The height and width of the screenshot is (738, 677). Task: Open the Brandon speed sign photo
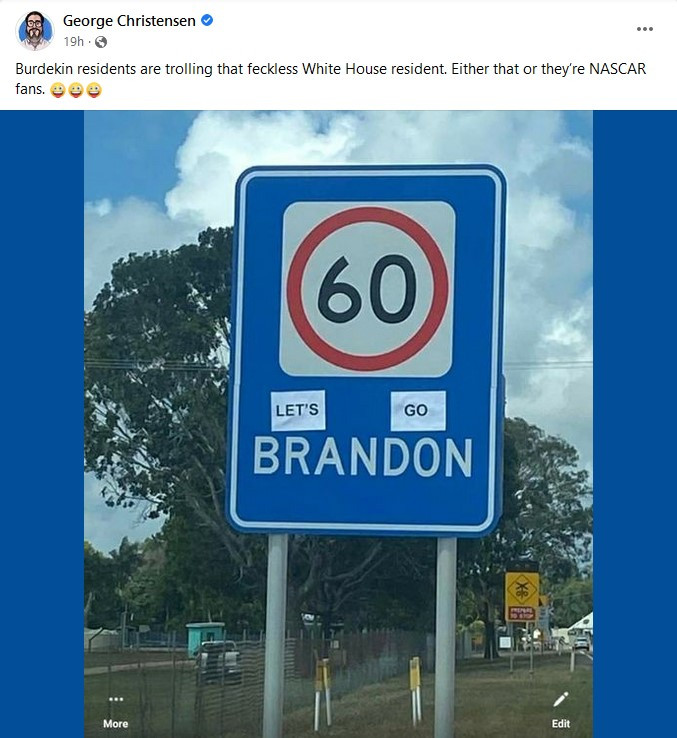coord(338,400)
